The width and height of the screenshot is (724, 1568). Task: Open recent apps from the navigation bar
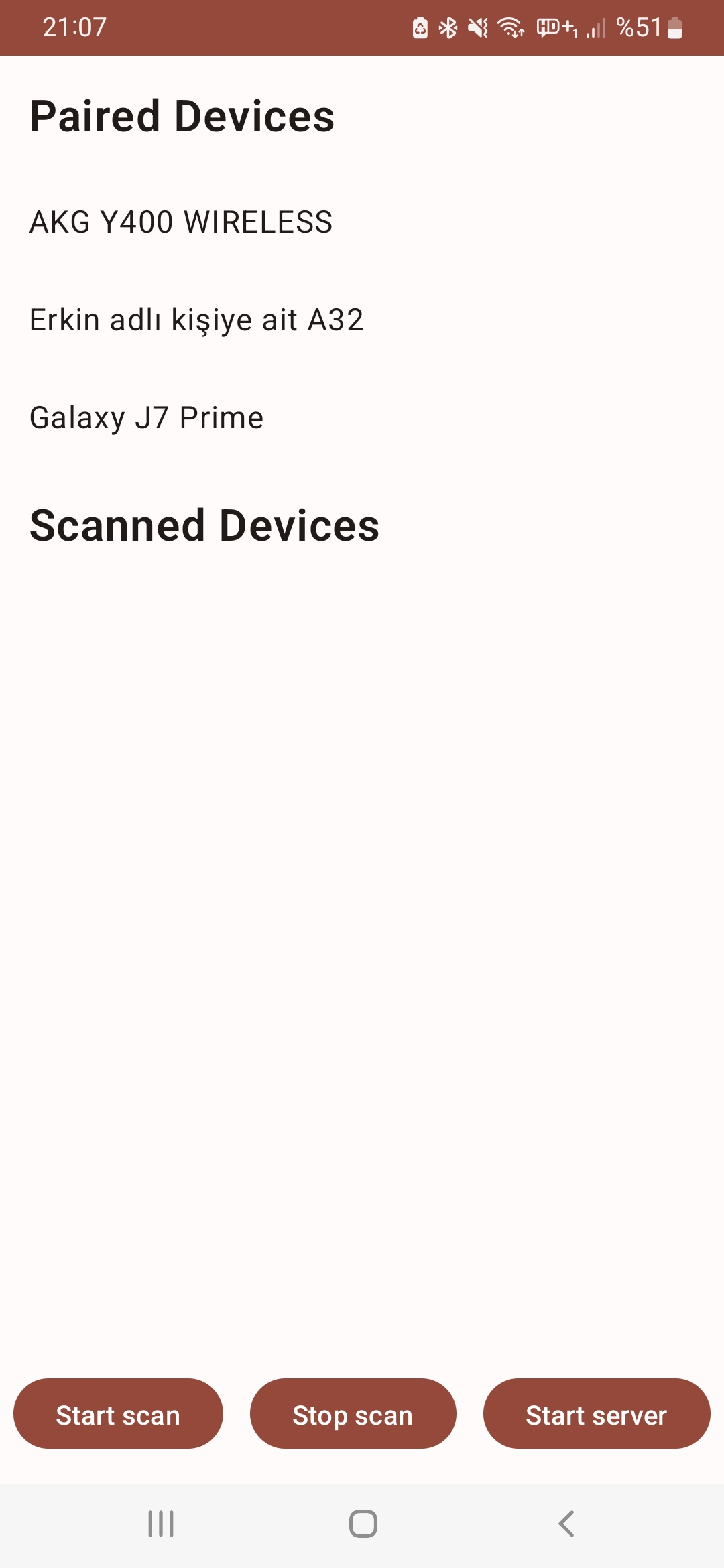click(x=161, y=1524)
